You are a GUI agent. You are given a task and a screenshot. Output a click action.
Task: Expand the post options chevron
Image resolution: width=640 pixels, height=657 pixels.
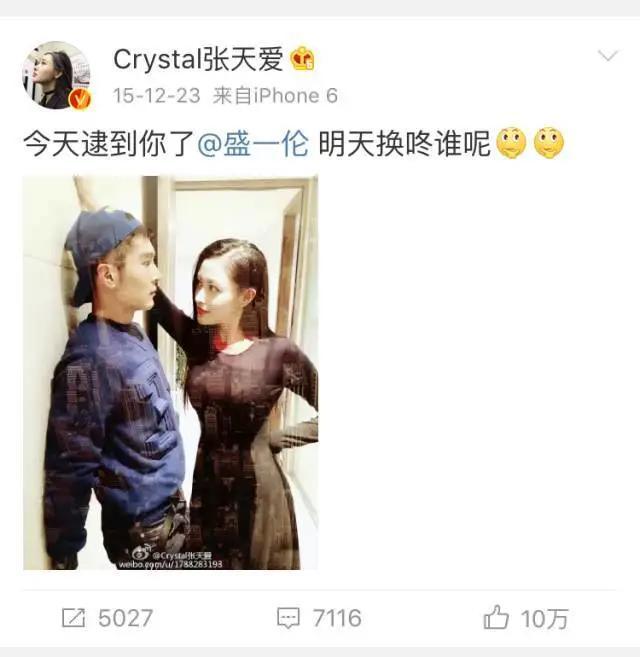(607, 56)
